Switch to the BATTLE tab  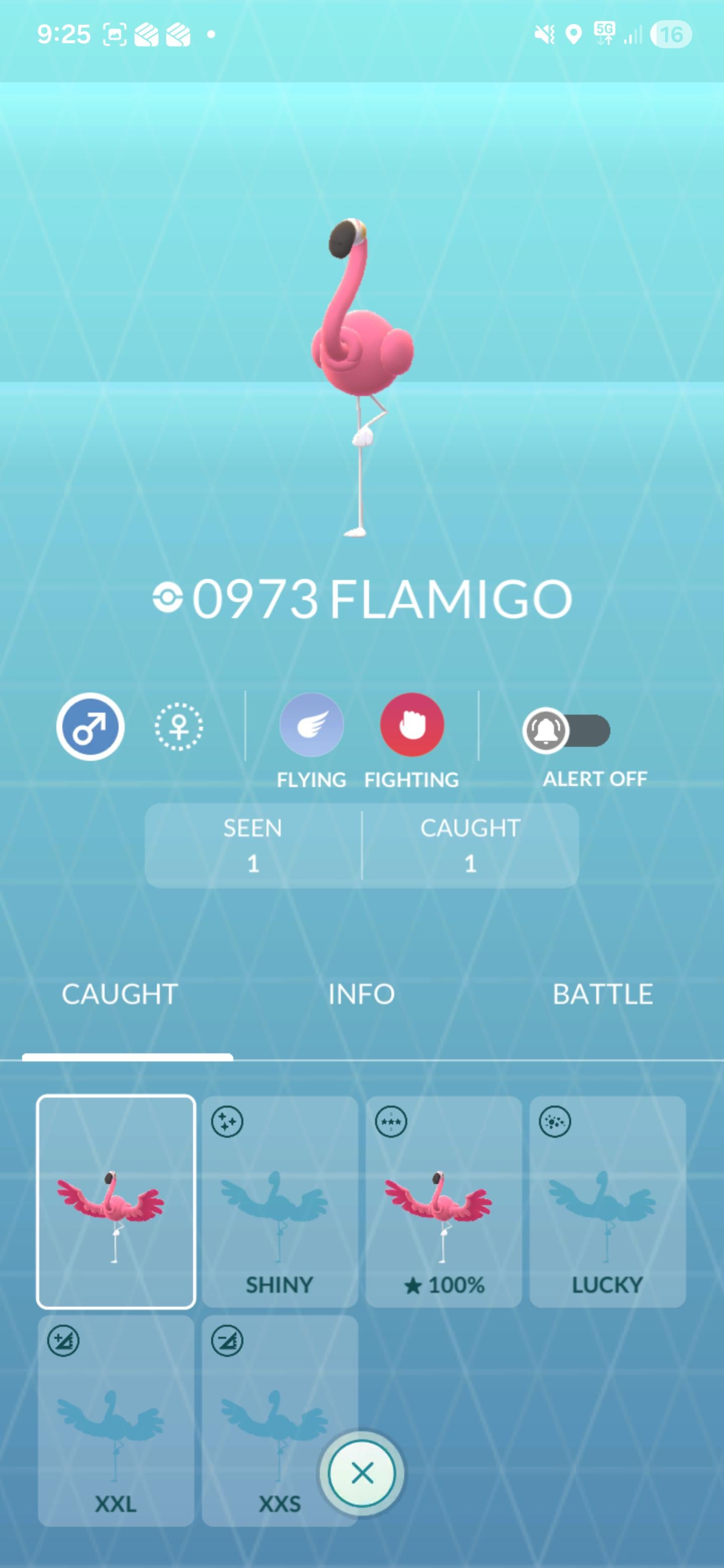point(602,994)
